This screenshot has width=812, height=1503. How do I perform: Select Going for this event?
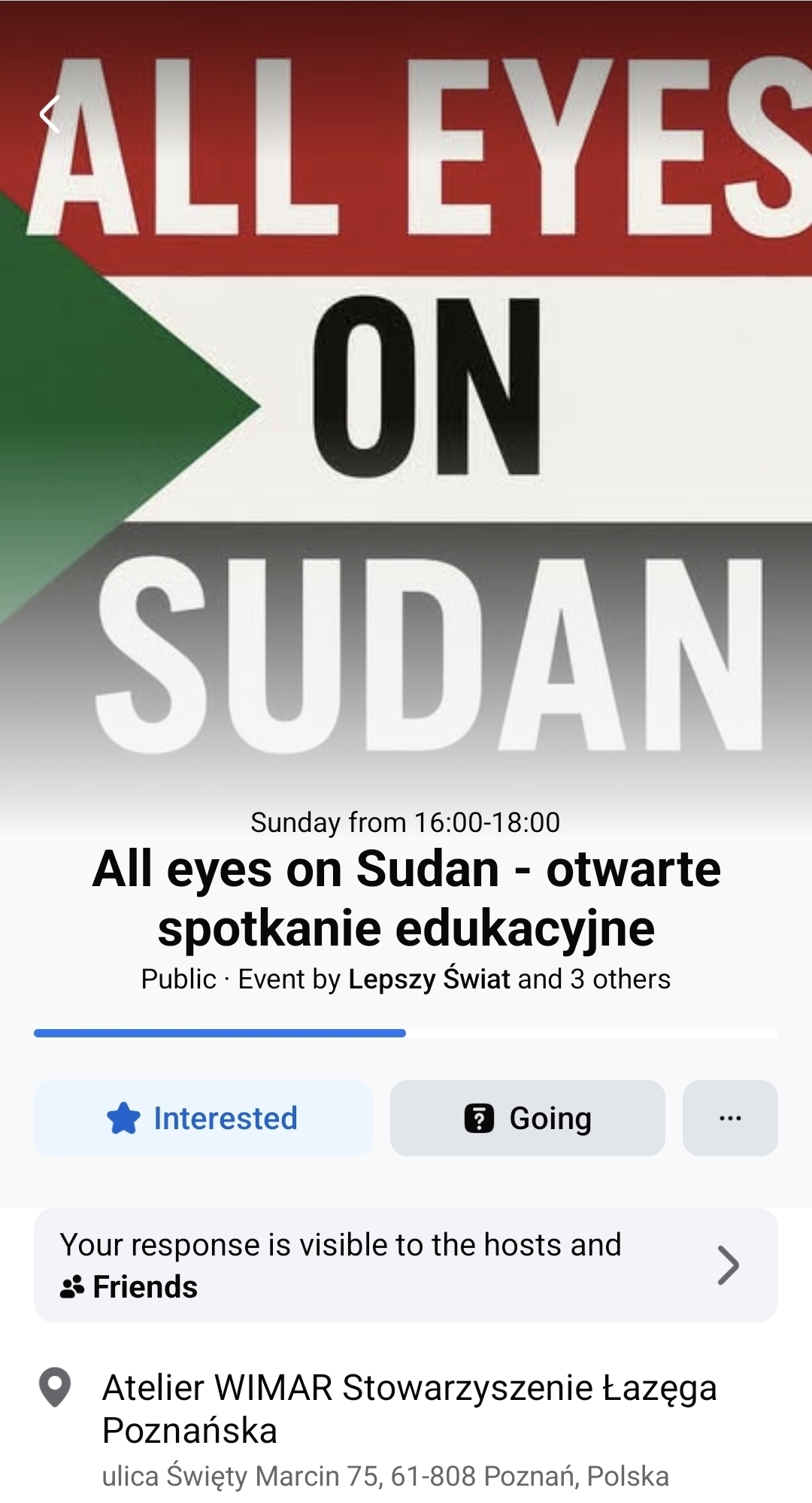click(527, 1118)
